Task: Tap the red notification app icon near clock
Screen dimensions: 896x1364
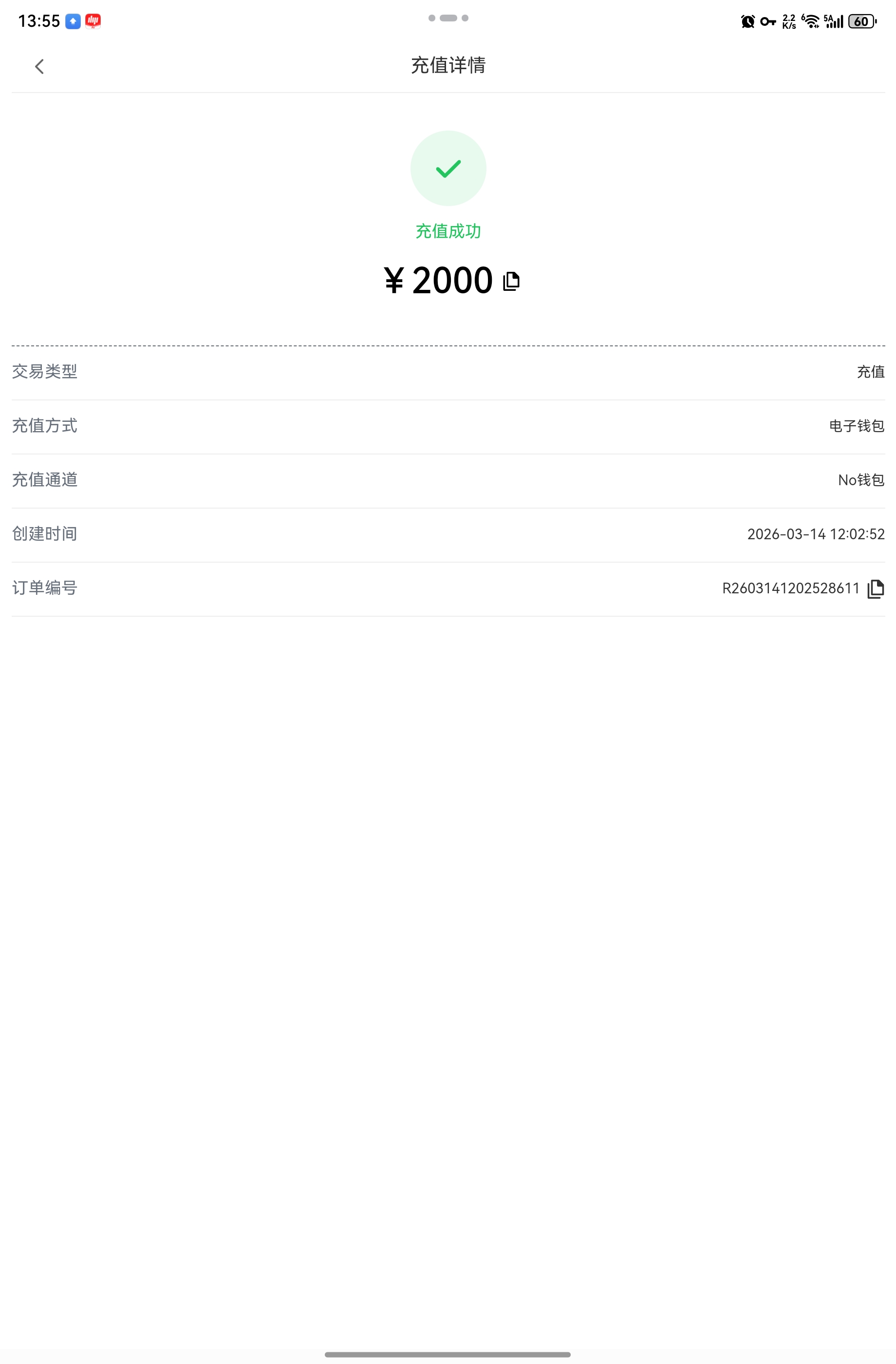Action: pyautogui.click(x=93, y=20)
